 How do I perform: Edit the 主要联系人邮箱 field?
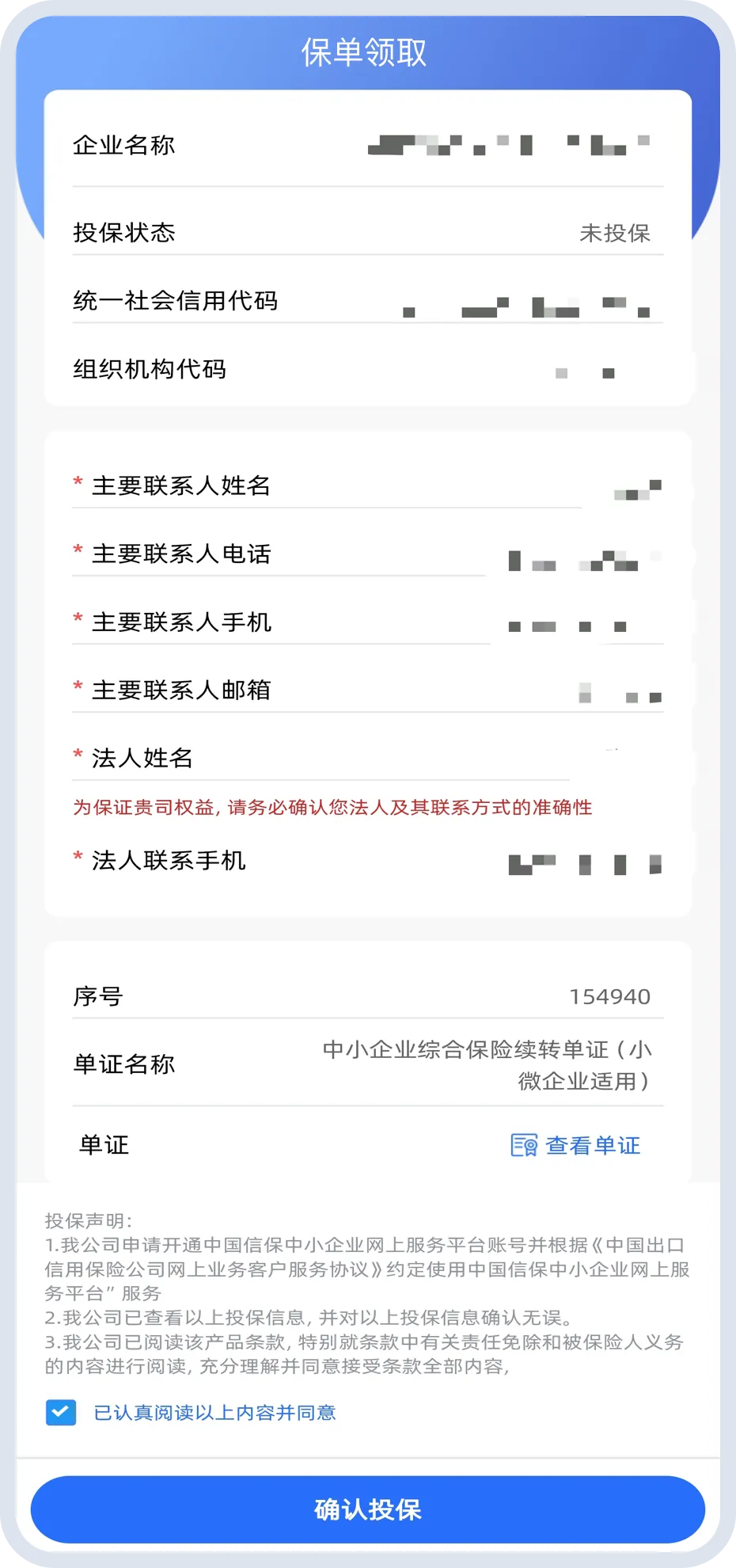[368, 690]
